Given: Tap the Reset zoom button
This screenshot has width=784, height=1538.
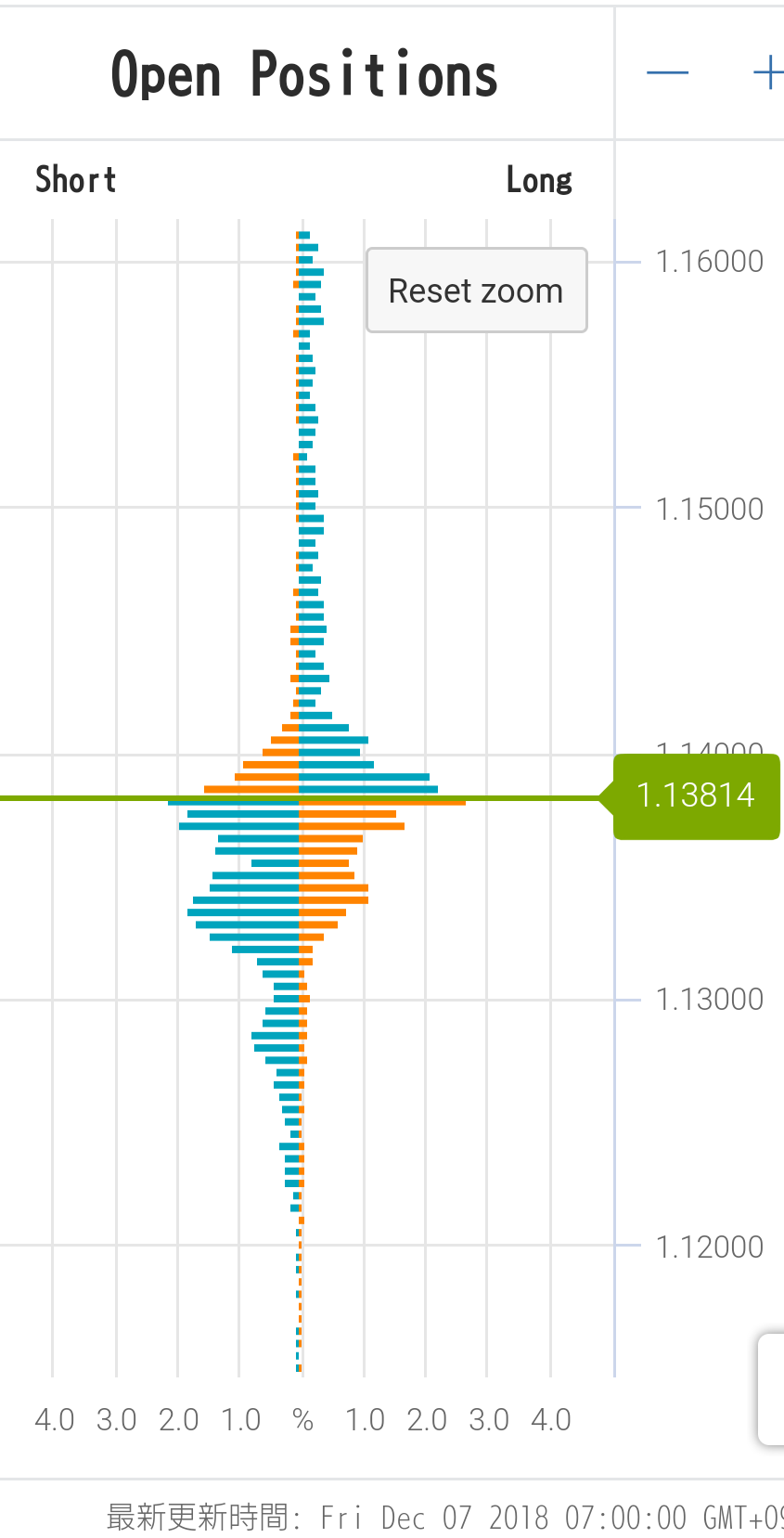Looking at the screenshot, I should coord(476,291).
